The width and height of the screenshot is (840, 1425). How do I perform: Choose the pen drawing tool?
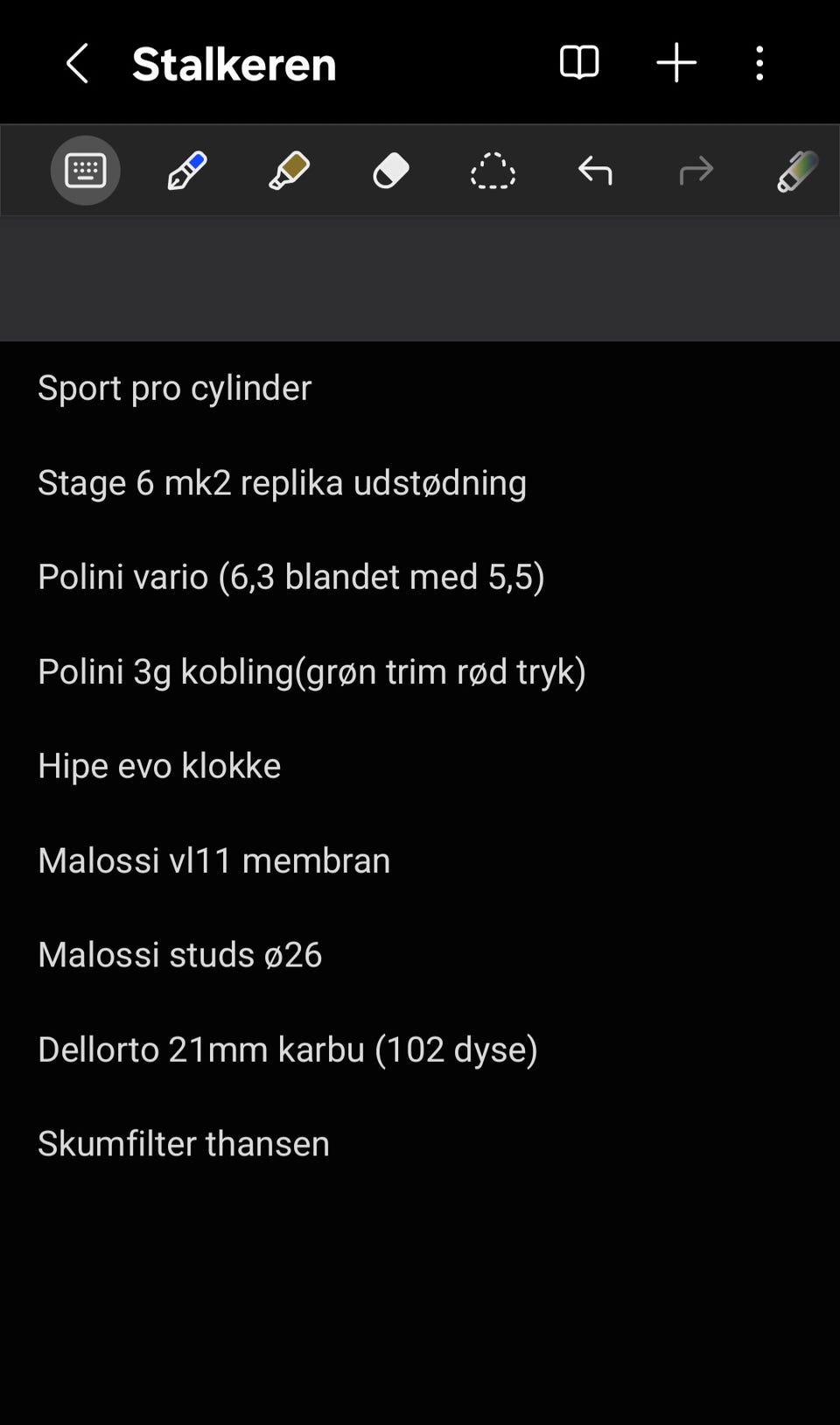187,171
